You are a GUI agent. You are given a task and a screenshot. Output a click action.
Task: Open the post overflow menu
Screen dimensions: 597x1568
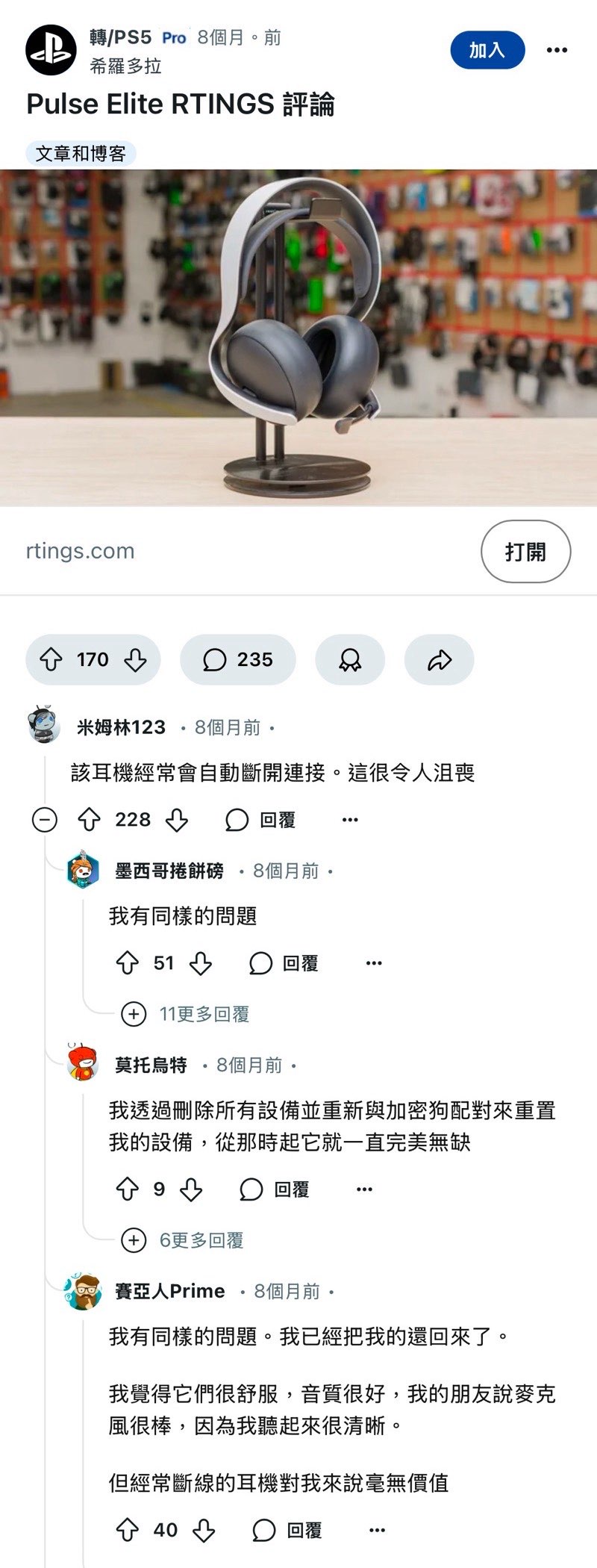pyautogui.click(x=557, y=50)
